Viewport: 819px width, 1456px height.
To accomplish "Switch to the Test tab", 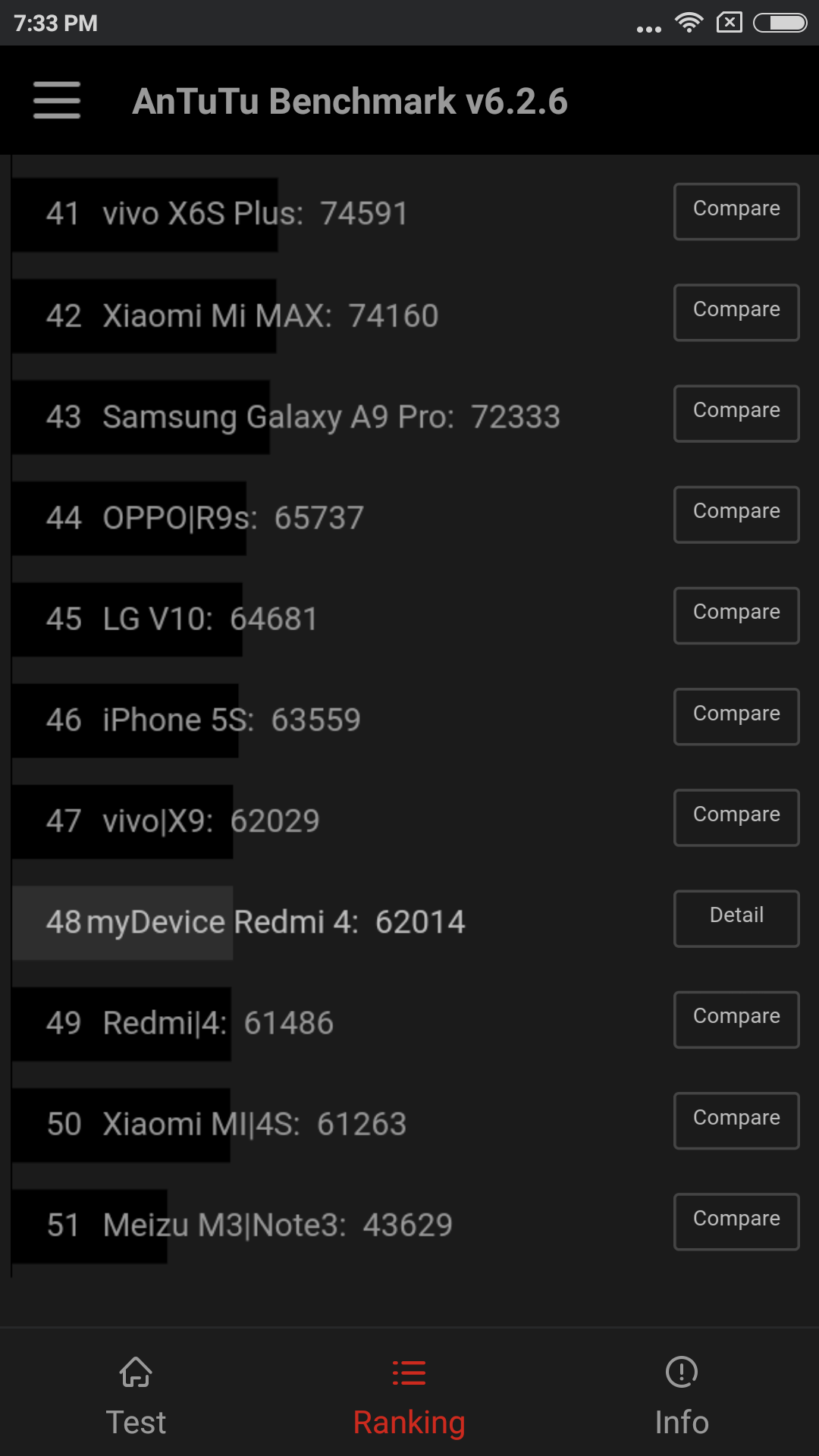I will point(136,1395).
